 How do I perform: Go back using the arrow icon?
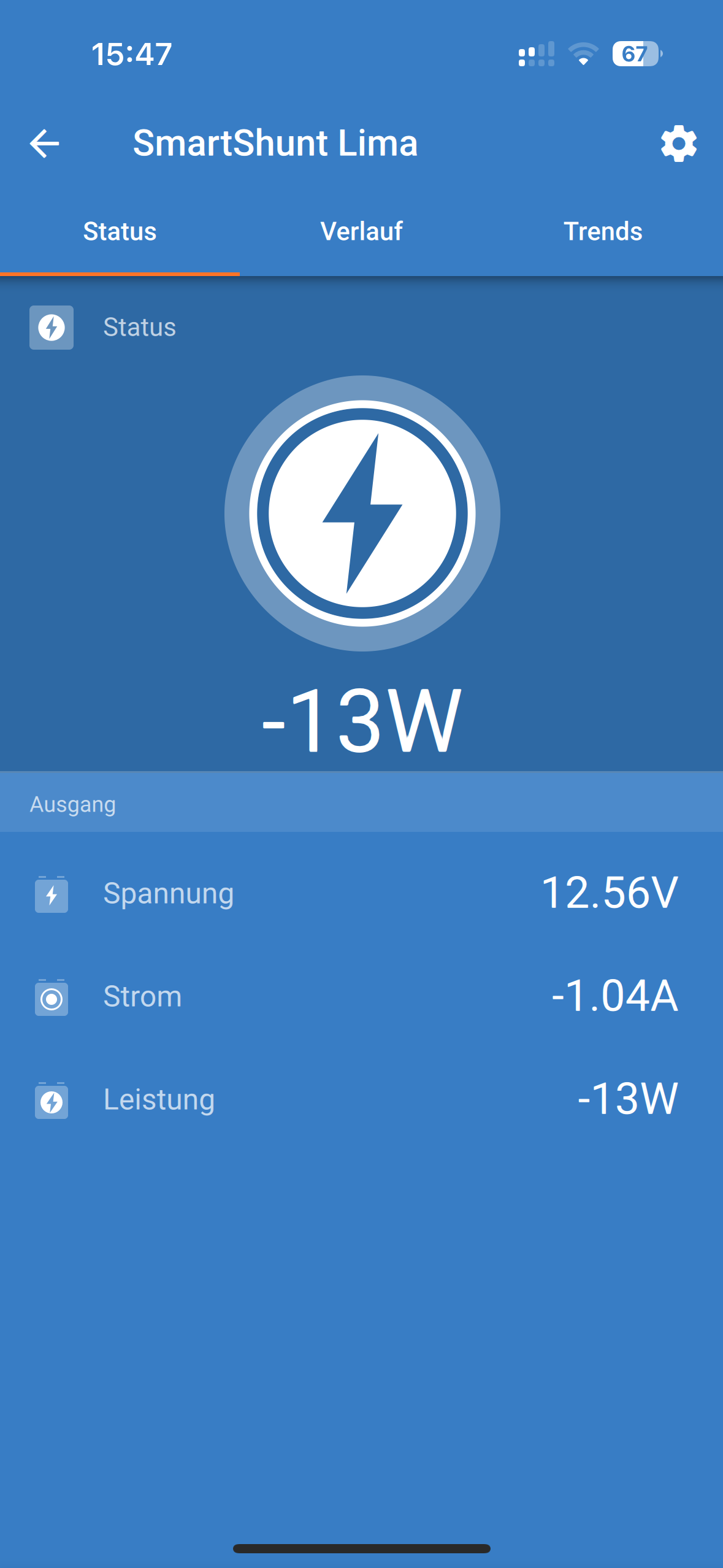click(x=44, y=144)
